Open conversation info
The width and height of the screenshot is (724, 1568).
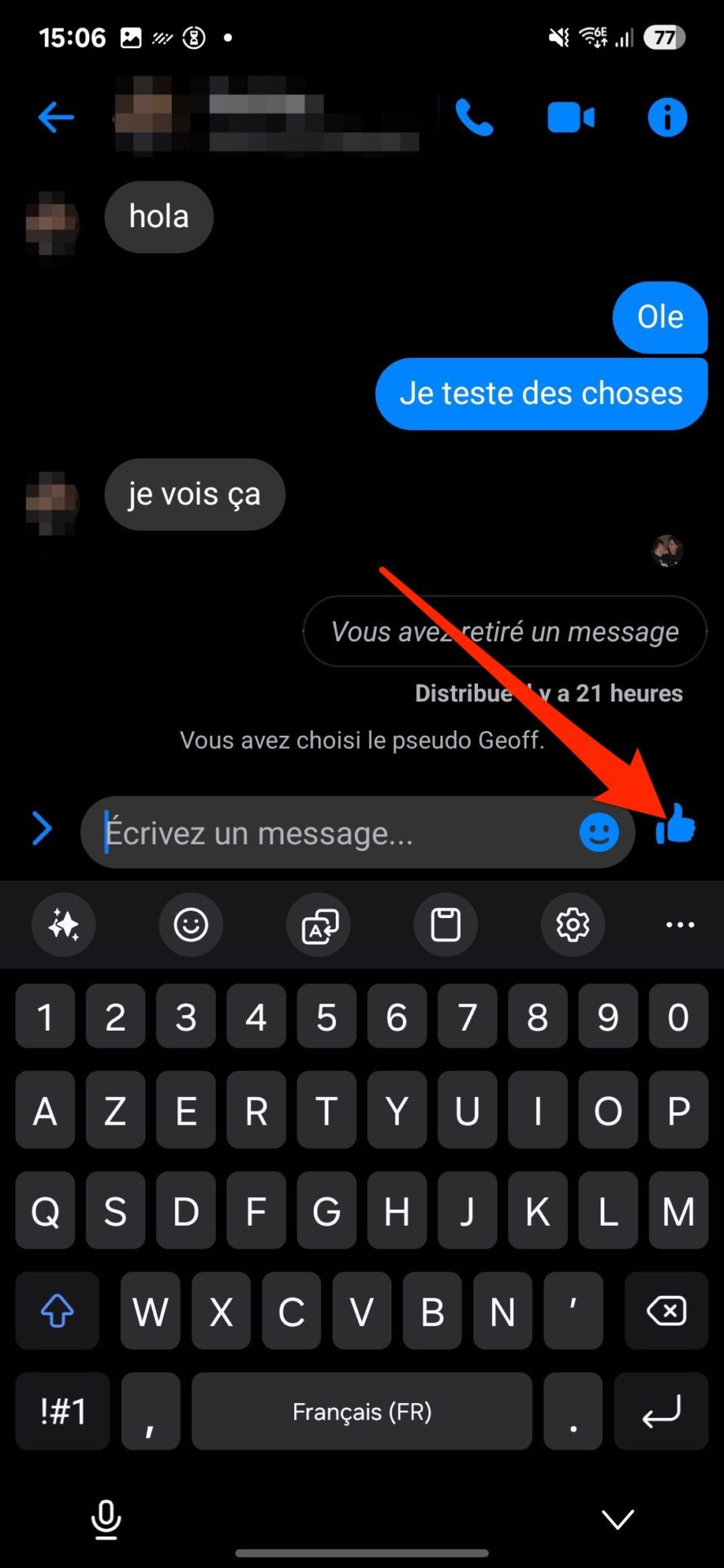pos(667,118)
